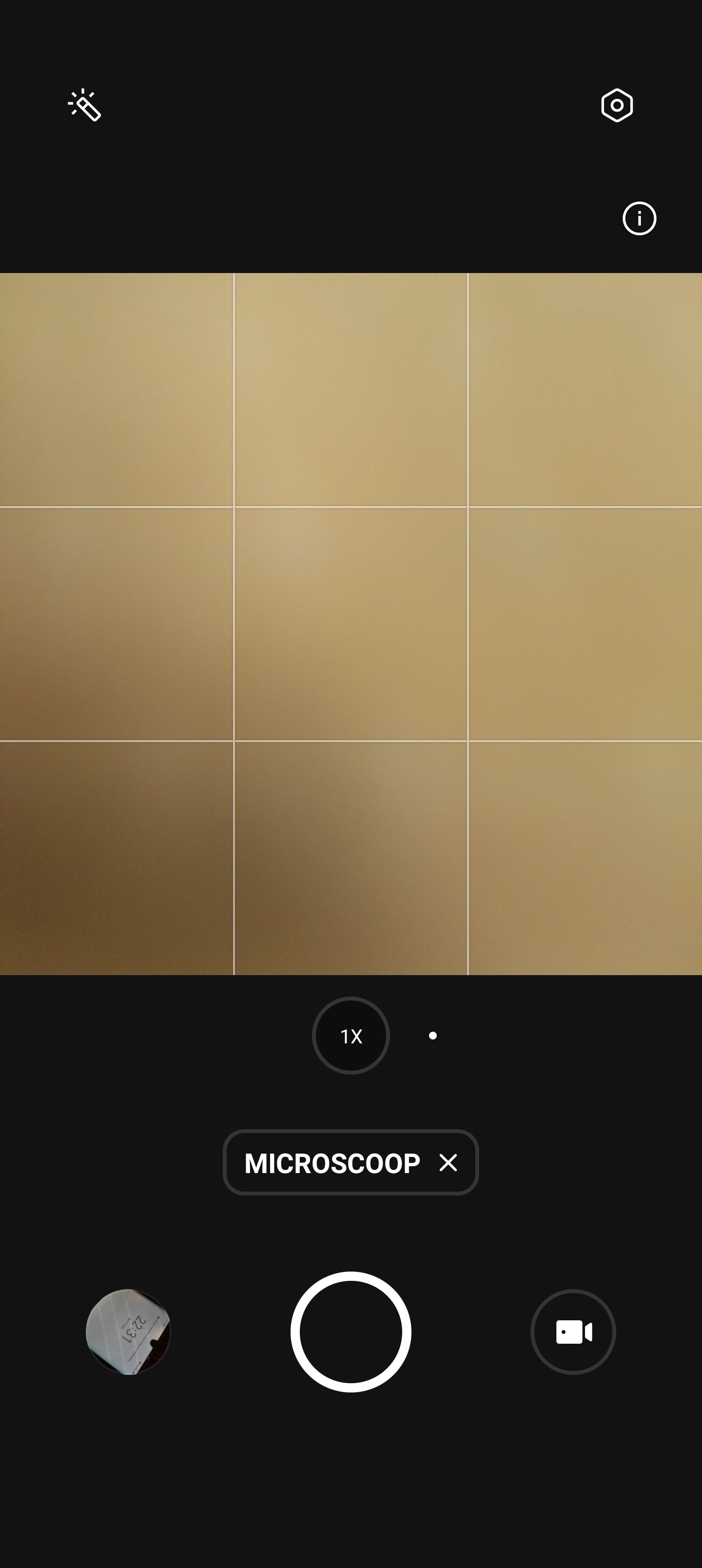Close the MICROSCOOP mode

pyautogui.click(x=448, y=1163)
